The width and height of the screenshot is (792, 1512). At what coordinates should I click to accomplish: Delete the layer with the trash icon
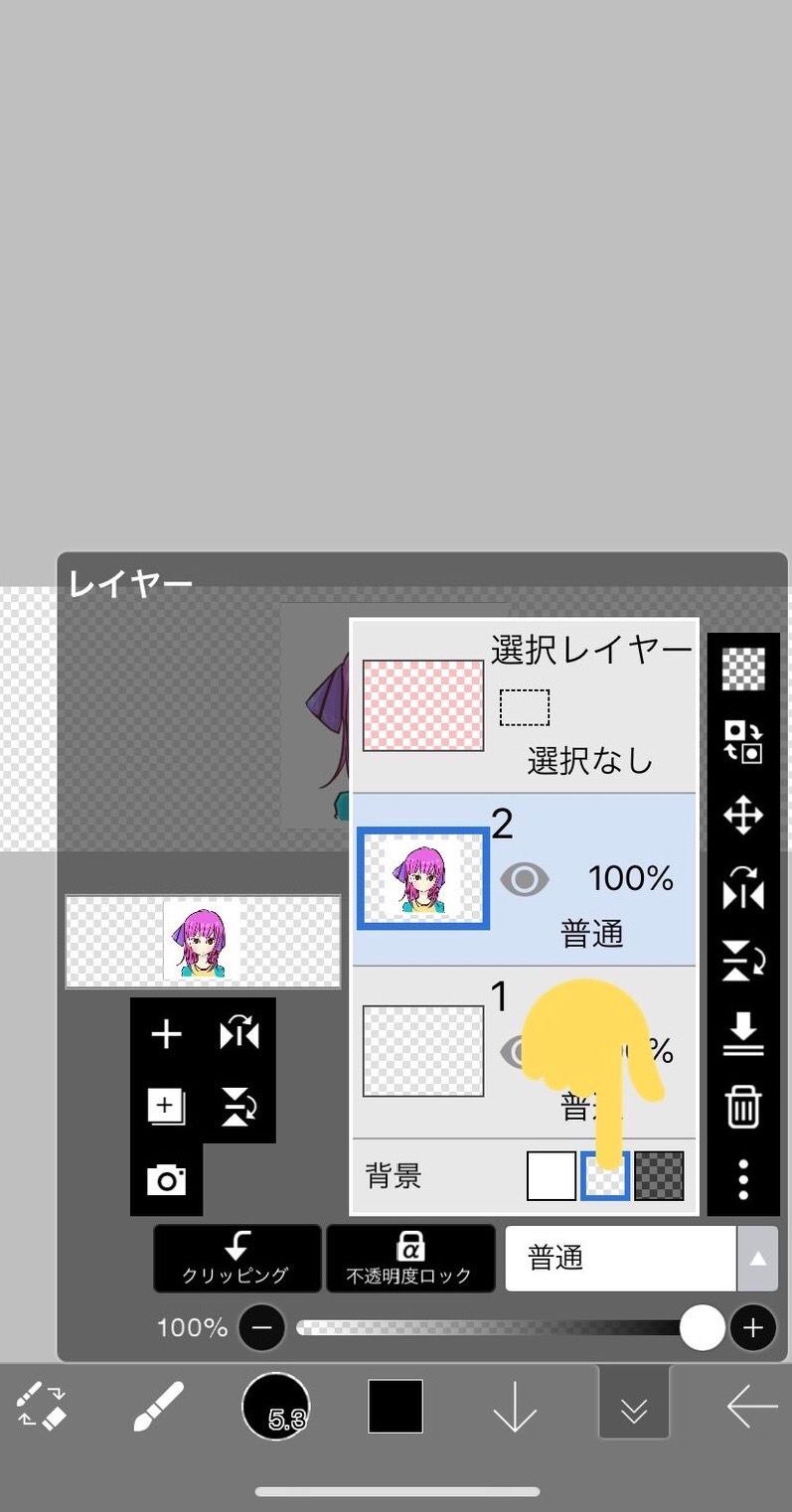pyautogui.click(x=743, y=1107)
